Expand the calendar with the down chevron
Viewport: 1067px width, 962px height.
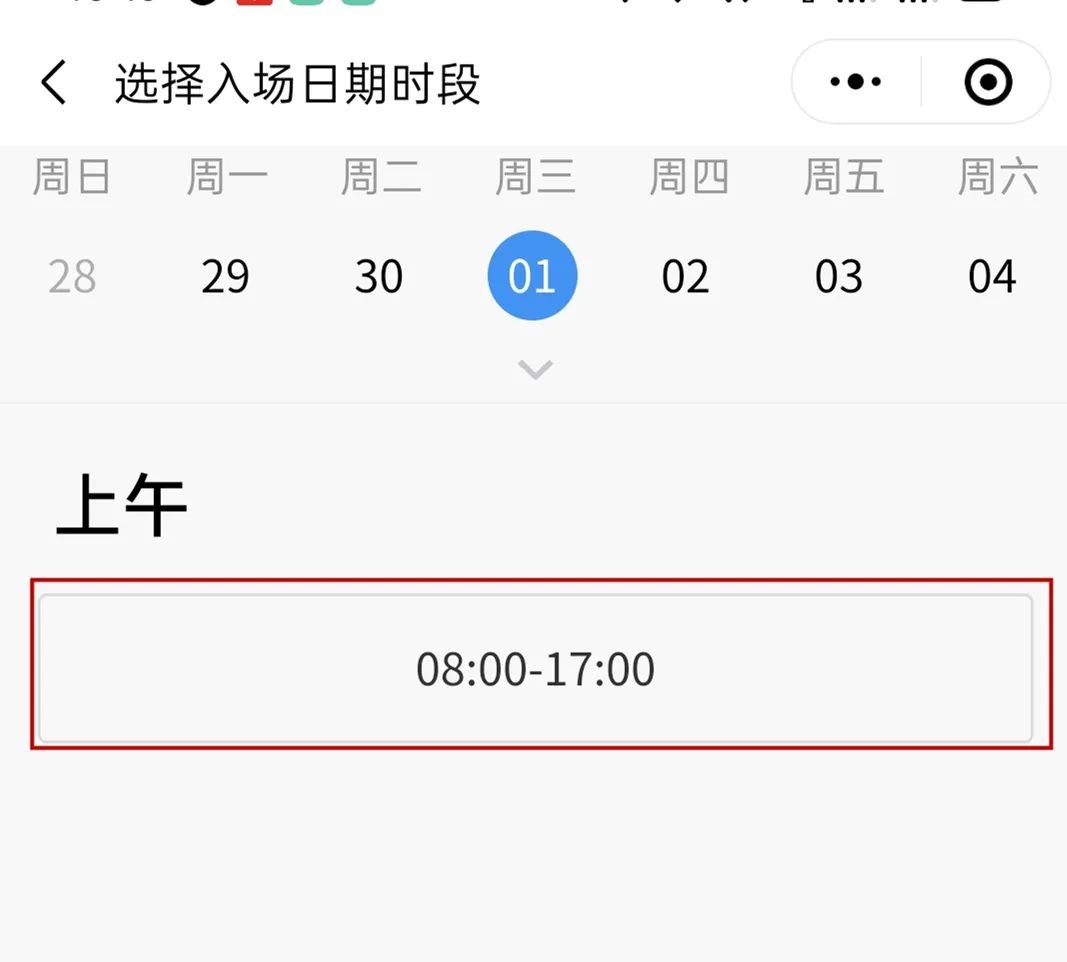tap(535, 370)
